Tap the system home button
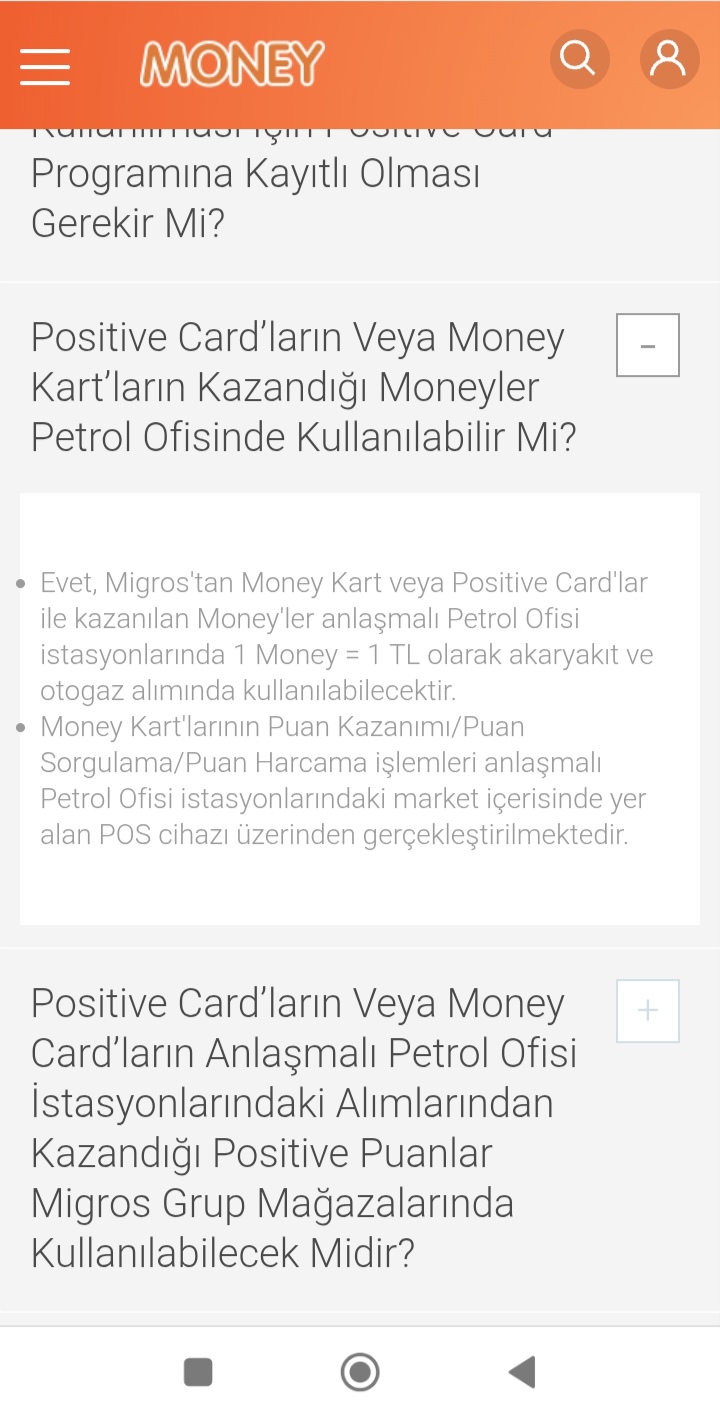Image resolution: width=720 pixels, height=1419 pixels. click(360, 1372)
